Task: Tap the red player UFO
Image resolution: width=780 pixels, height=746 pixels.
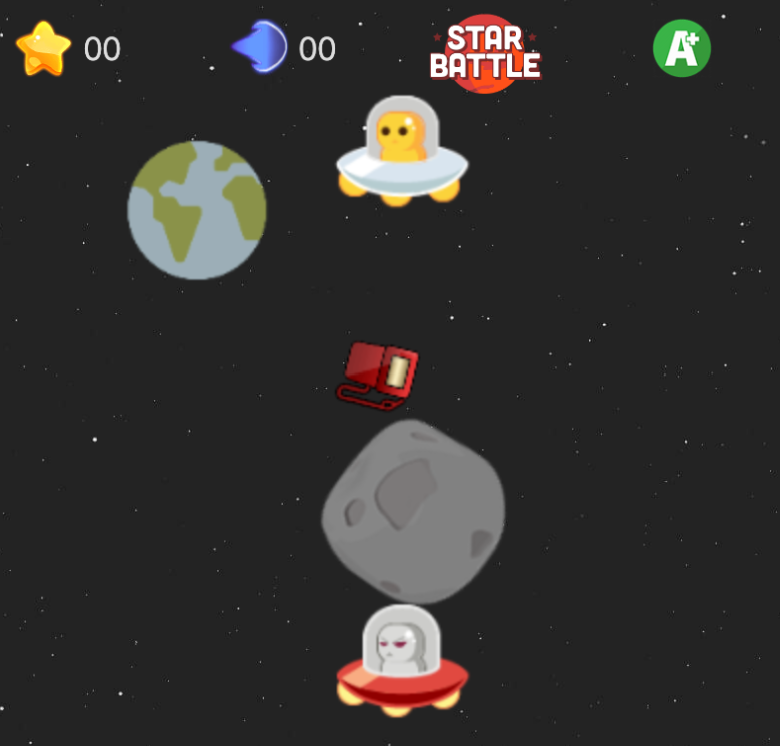Action: click(402, 664)
